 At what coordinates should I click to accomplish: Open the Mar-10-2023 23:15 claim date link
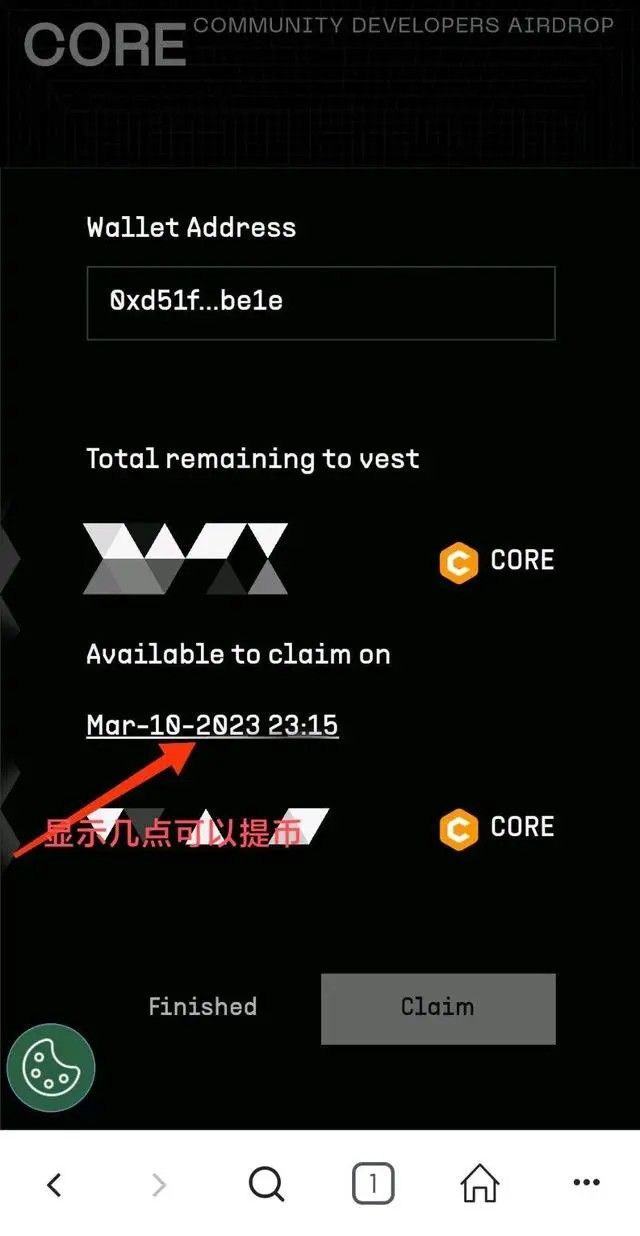tap(212, 725)
